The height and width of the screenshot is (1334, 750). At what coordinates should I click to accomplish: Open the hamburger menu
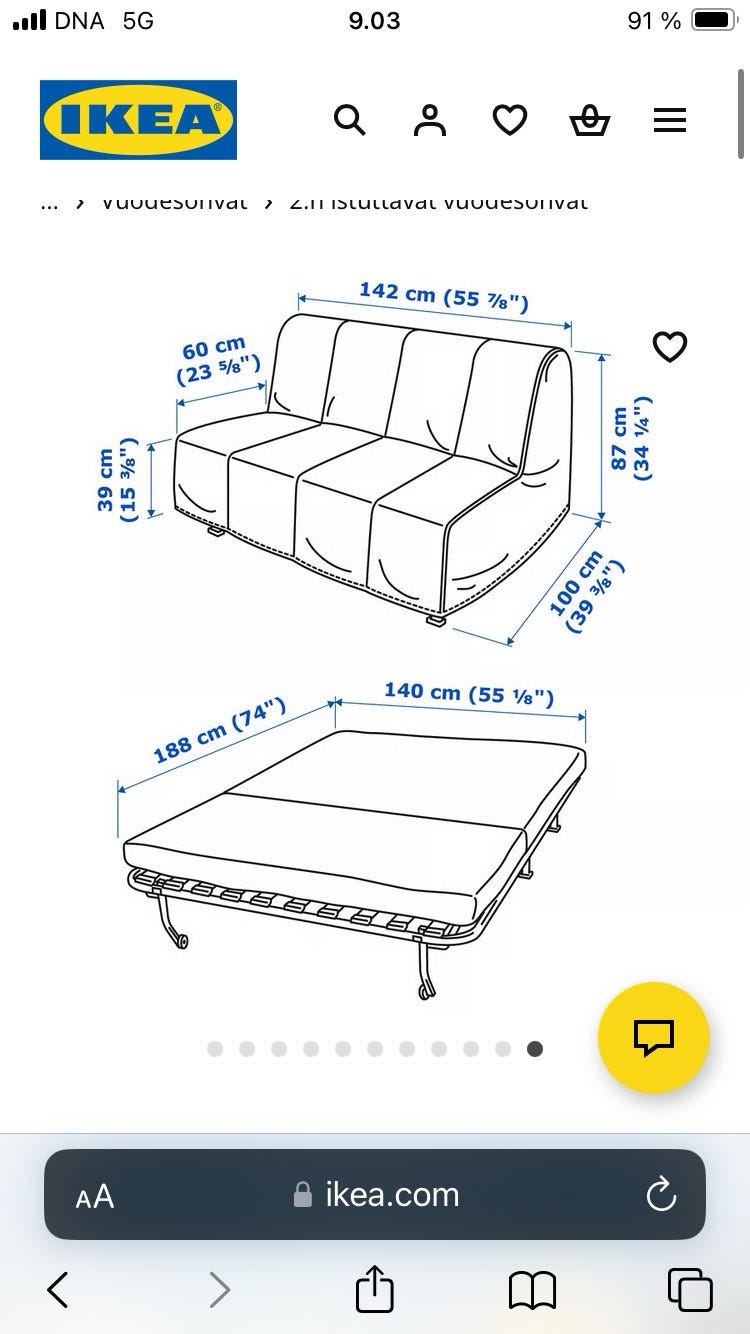click(670, 122)
